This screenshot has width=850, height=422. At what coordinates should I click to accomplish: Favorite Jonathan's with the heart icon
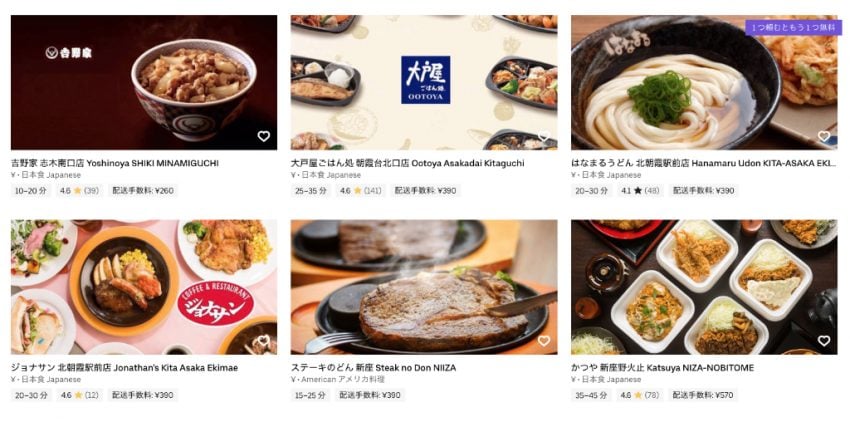pos(263,341)
